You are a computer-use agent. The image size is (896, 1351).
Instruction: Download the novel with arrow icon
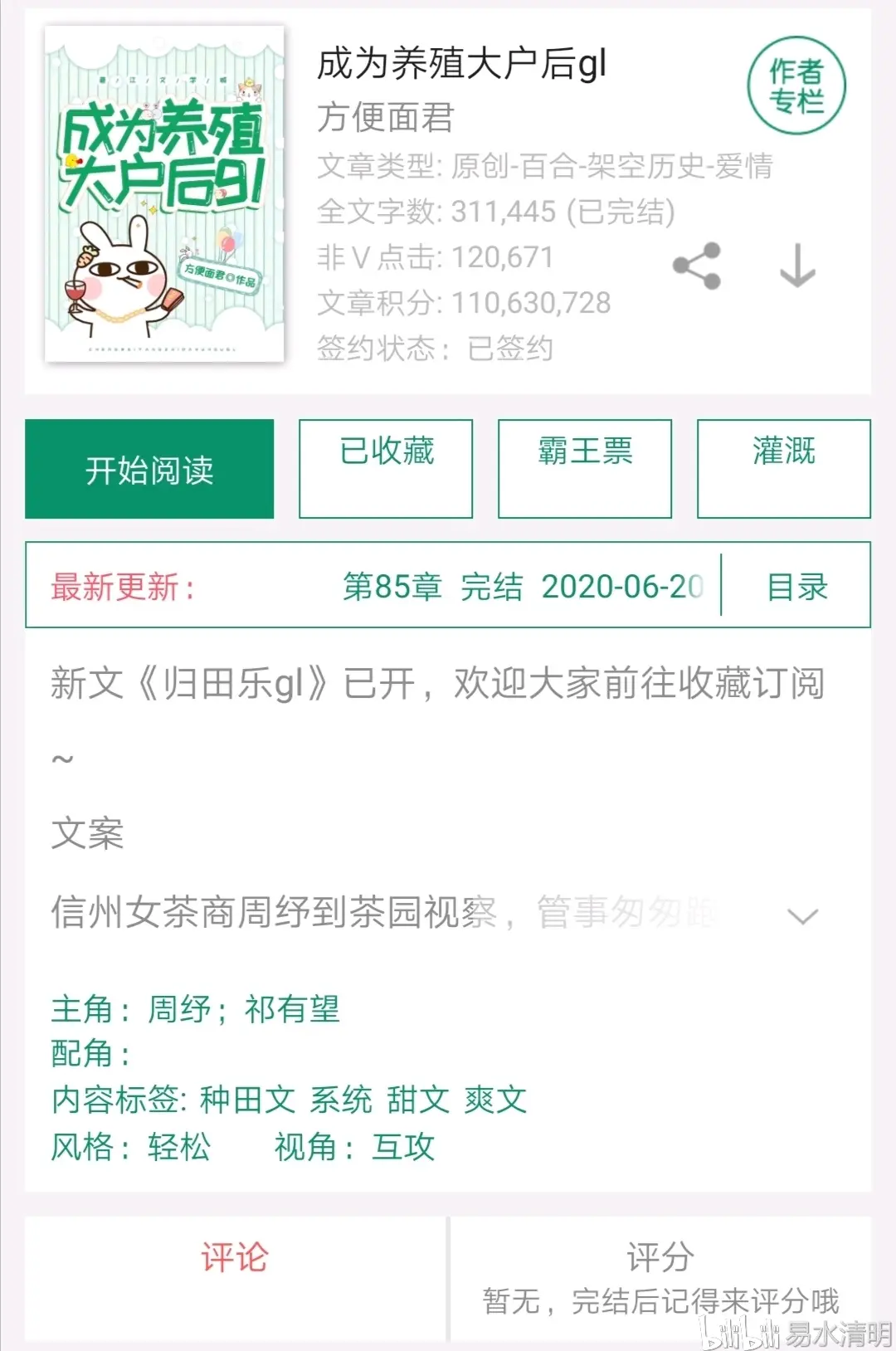point(797,266)
